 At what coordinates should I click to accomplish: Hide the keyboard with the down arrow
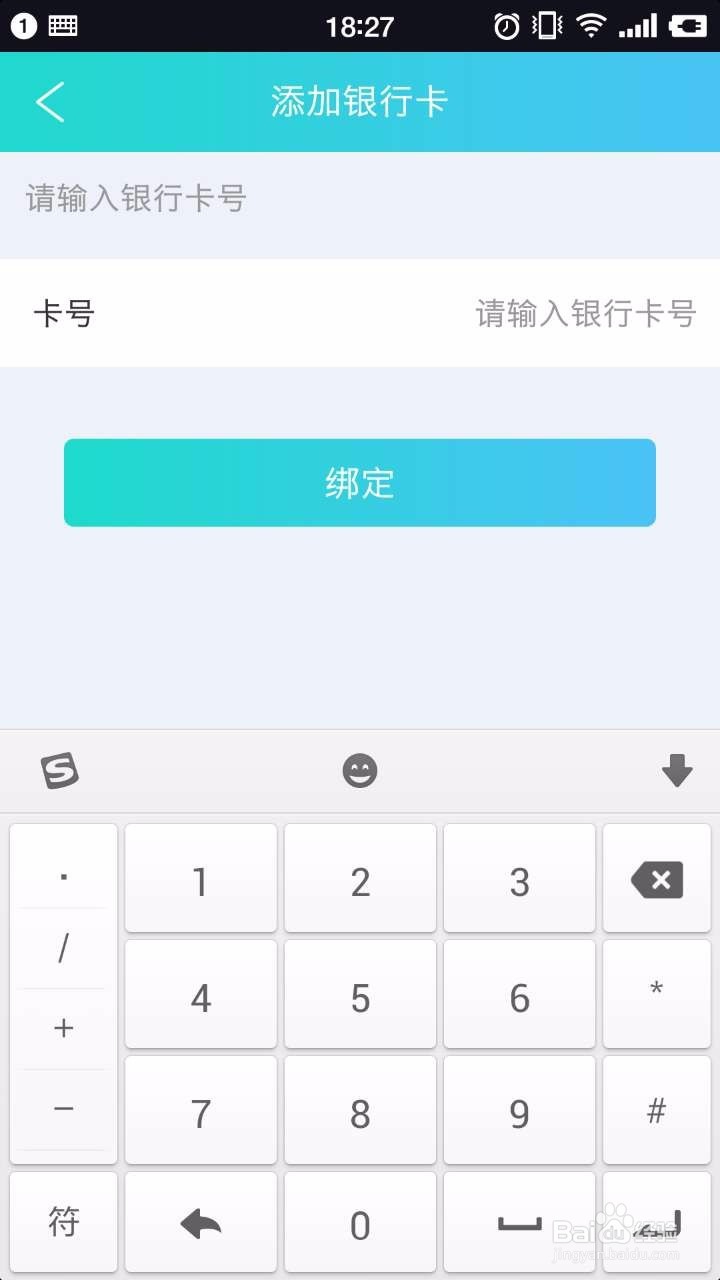(x=677, y=770)
